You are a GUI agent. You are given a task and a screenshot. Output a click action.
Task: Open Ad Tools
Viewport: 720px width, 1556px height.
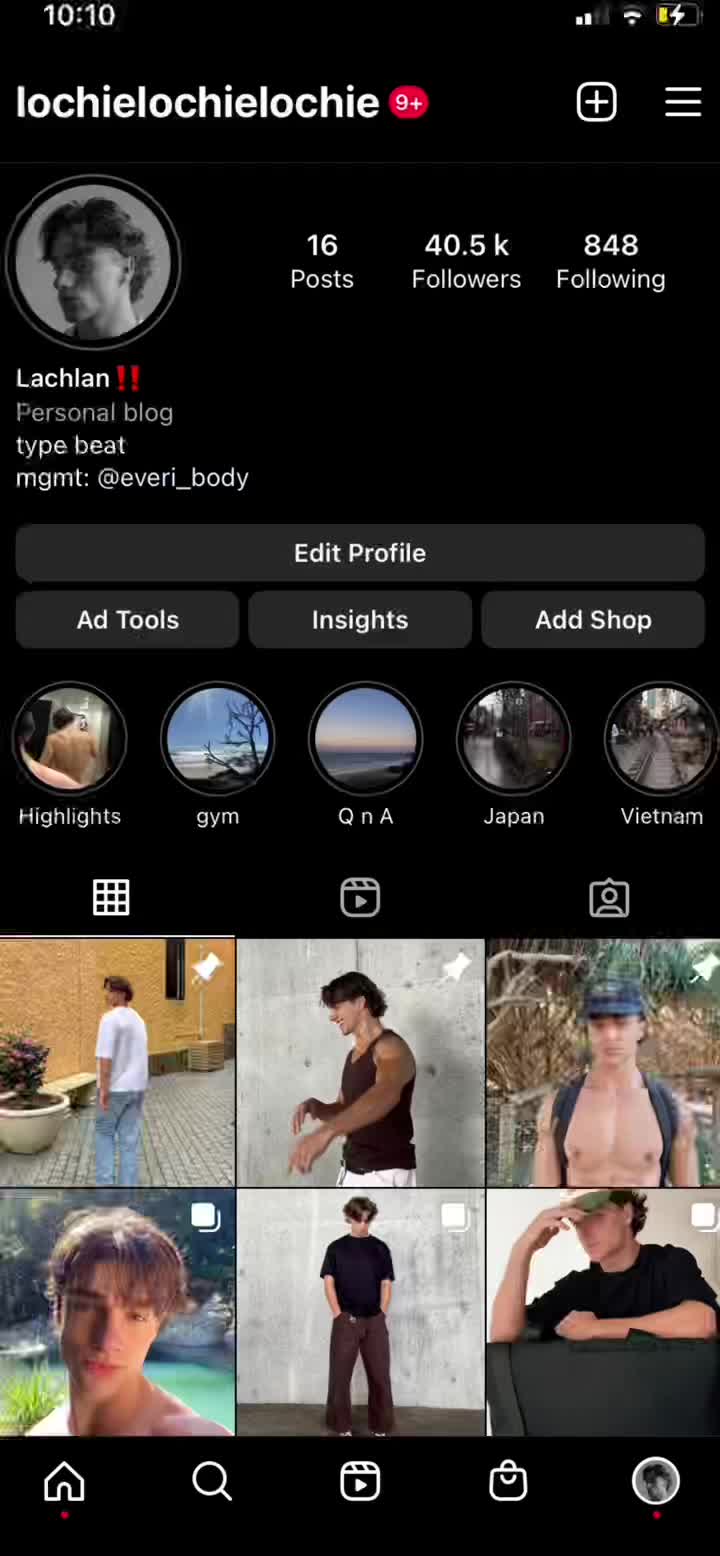(x=128, y=620)
